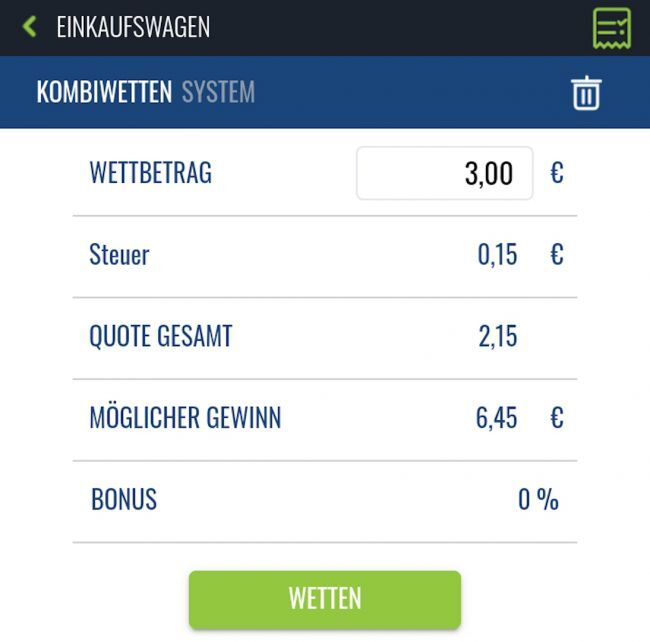650x642 pixels.
Task: Edit the Wettbetrag amount field
Action: pos(444,173)
